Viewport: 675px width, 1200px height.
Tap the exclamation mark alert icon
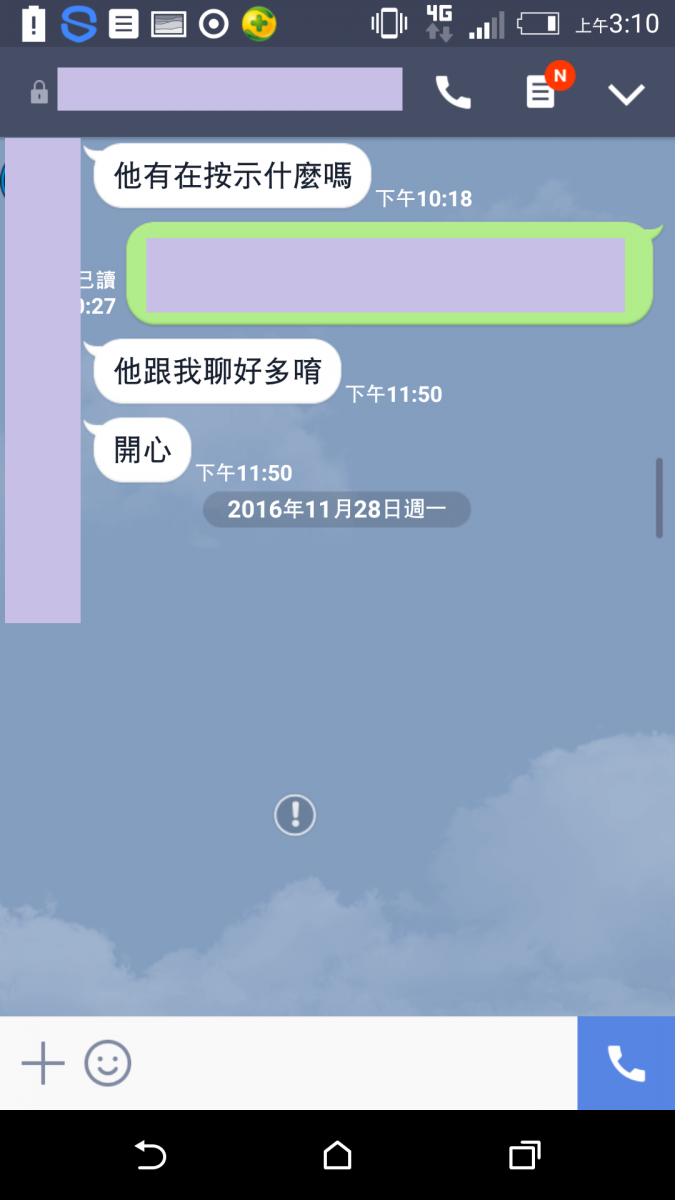pos(295,815)
